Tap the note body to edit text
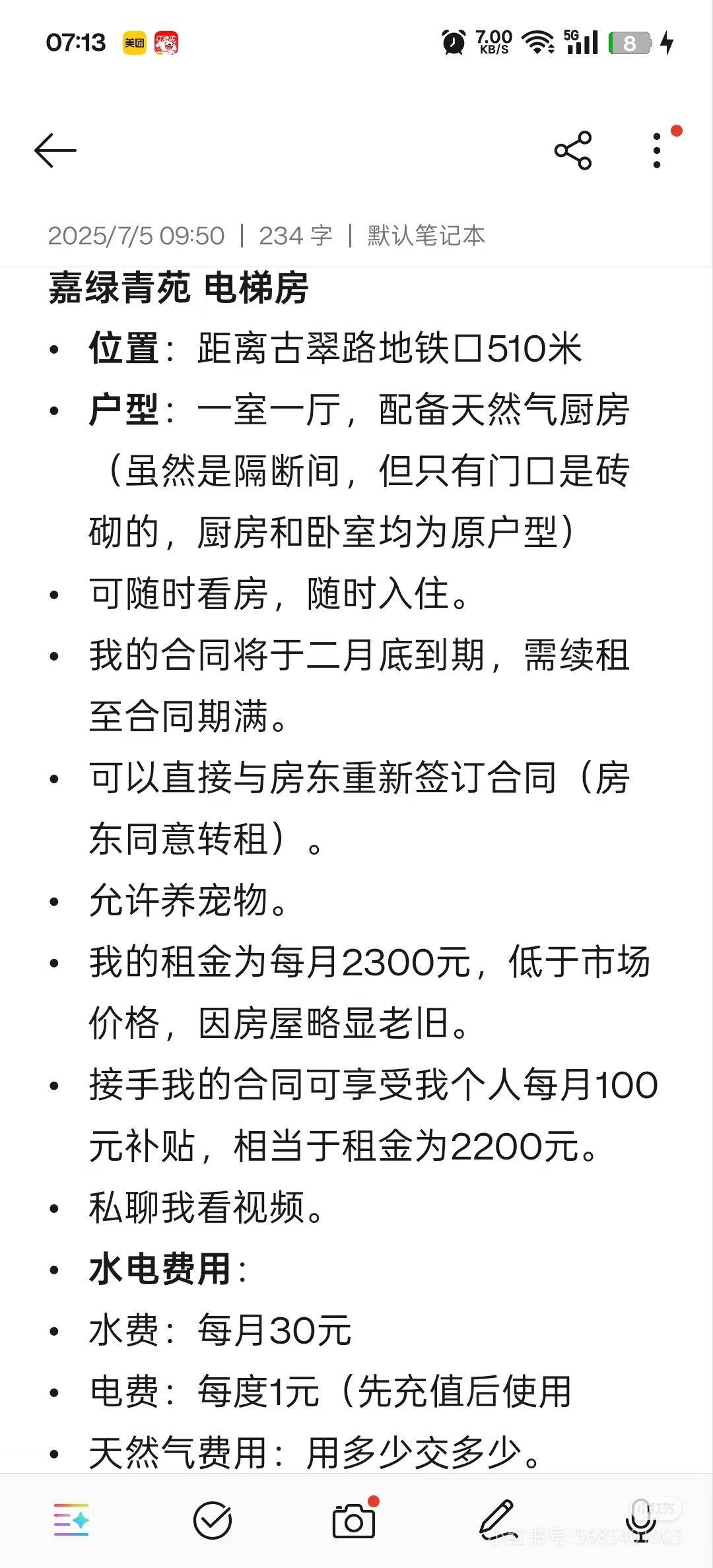Viewport: 713px width, 1568px height. [356, 870]
